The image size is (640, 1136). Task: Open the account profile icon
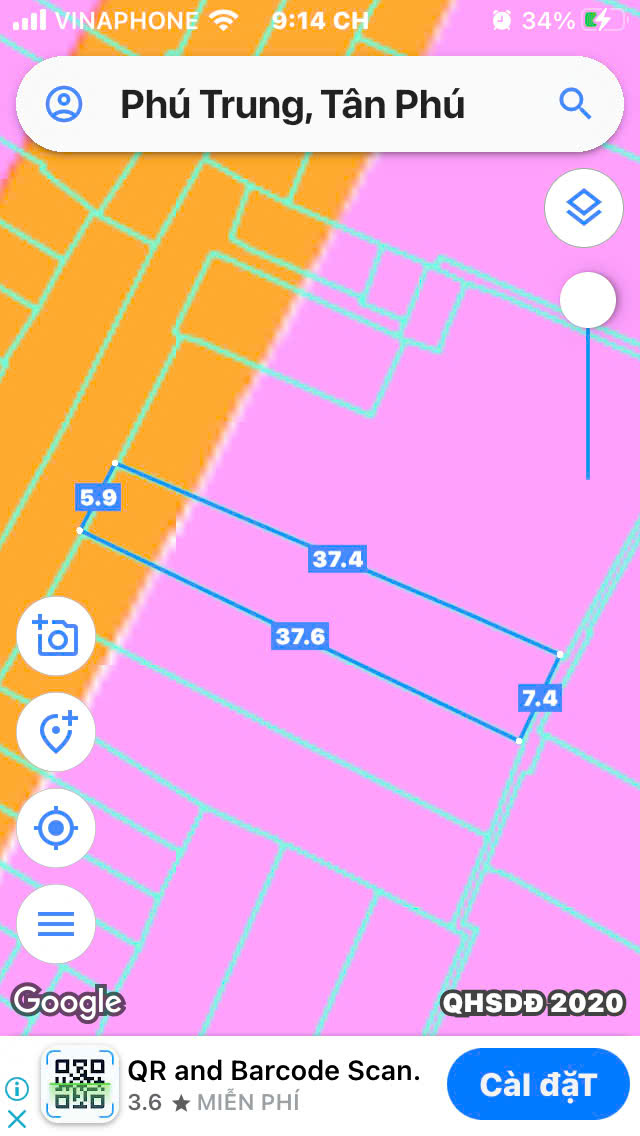point(64,104)
